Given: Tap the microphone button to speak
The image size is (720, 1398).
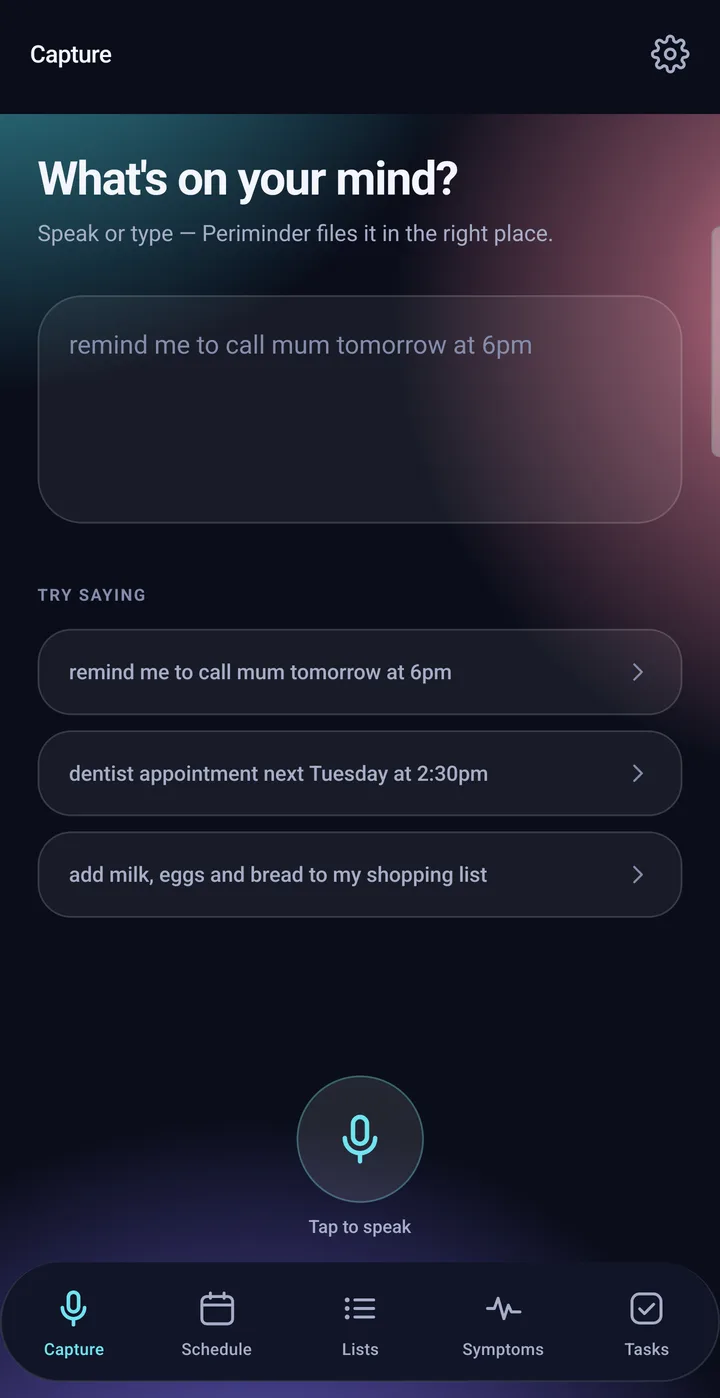Looking at the screenshot, I should 360,1139.
